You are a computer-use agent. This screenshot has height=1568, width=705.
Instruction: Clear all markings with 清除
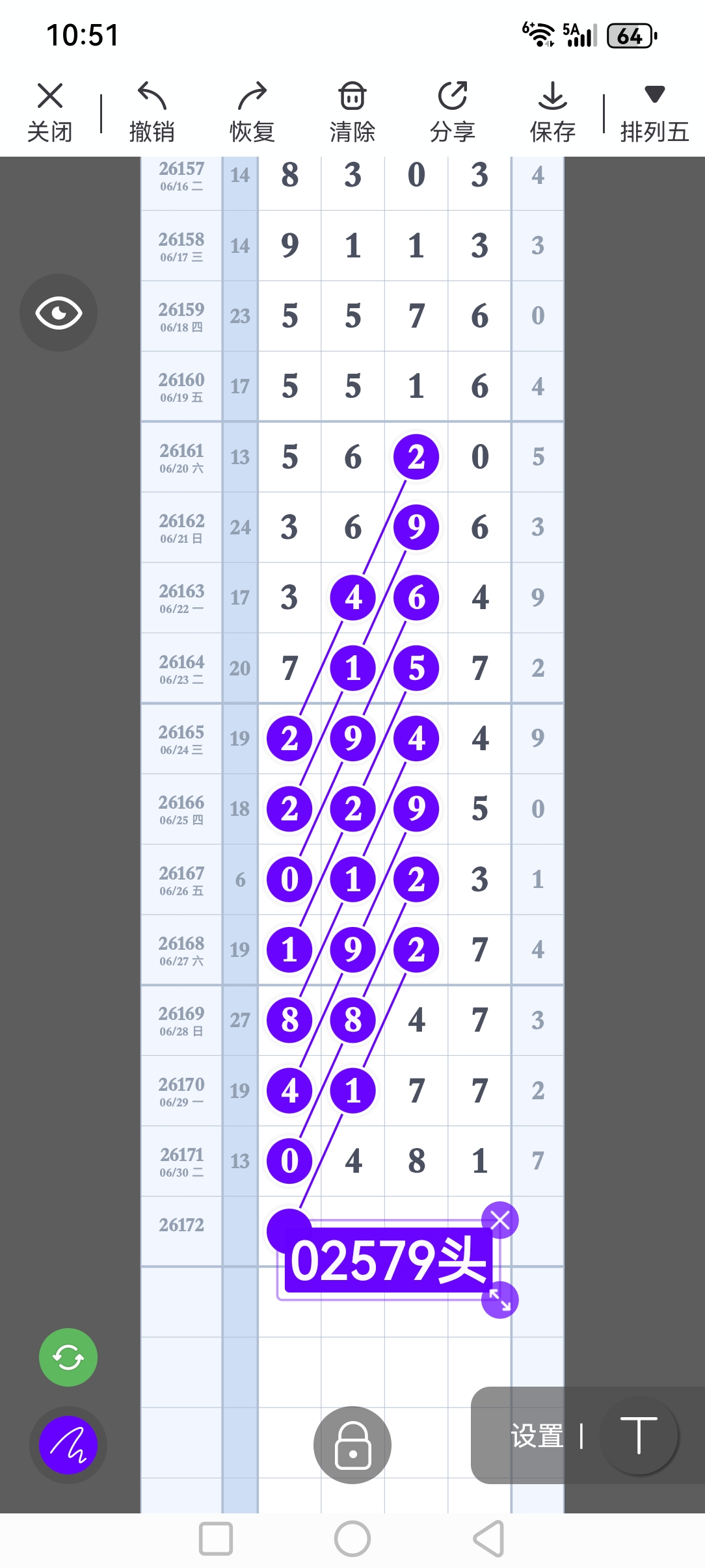(352, 112)
